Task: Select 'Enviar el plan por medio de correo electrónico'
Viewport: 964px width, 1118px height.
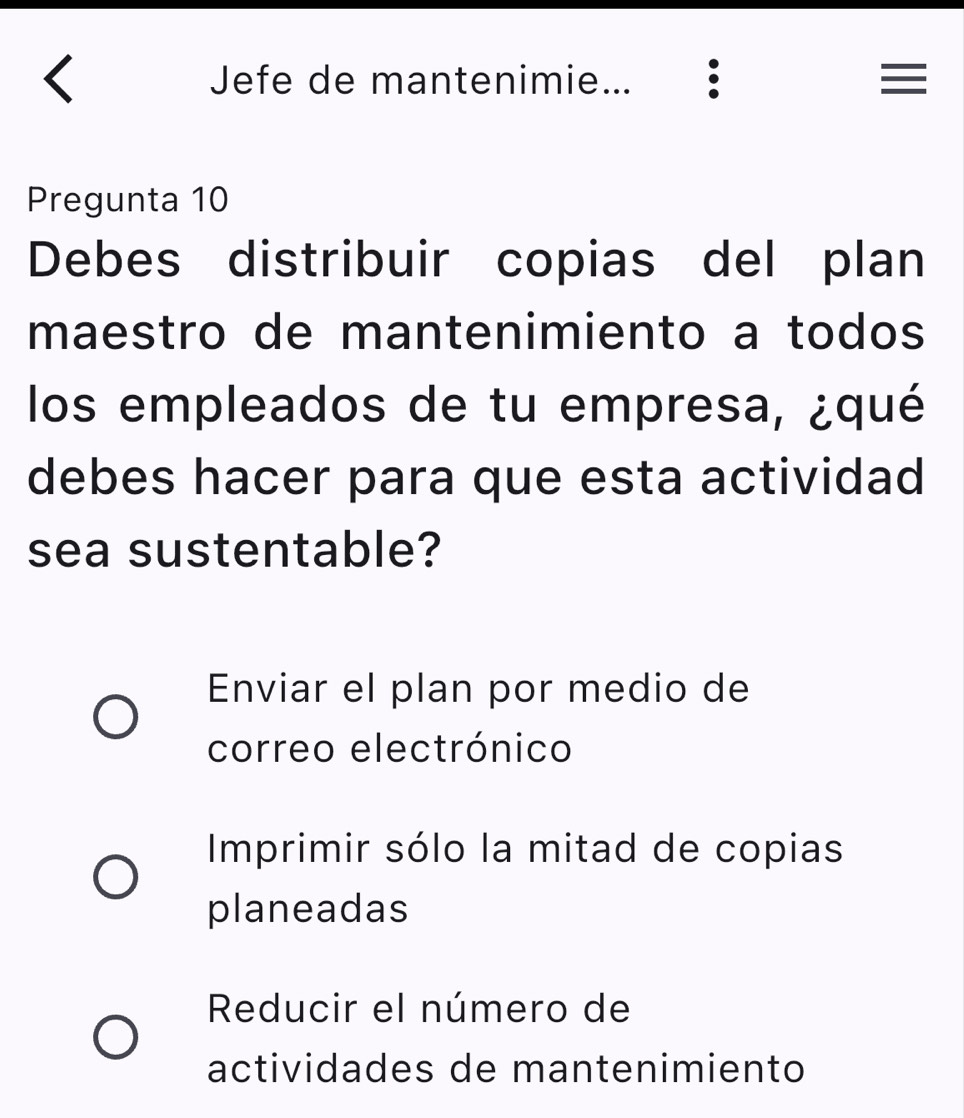Action: (117, 719)
